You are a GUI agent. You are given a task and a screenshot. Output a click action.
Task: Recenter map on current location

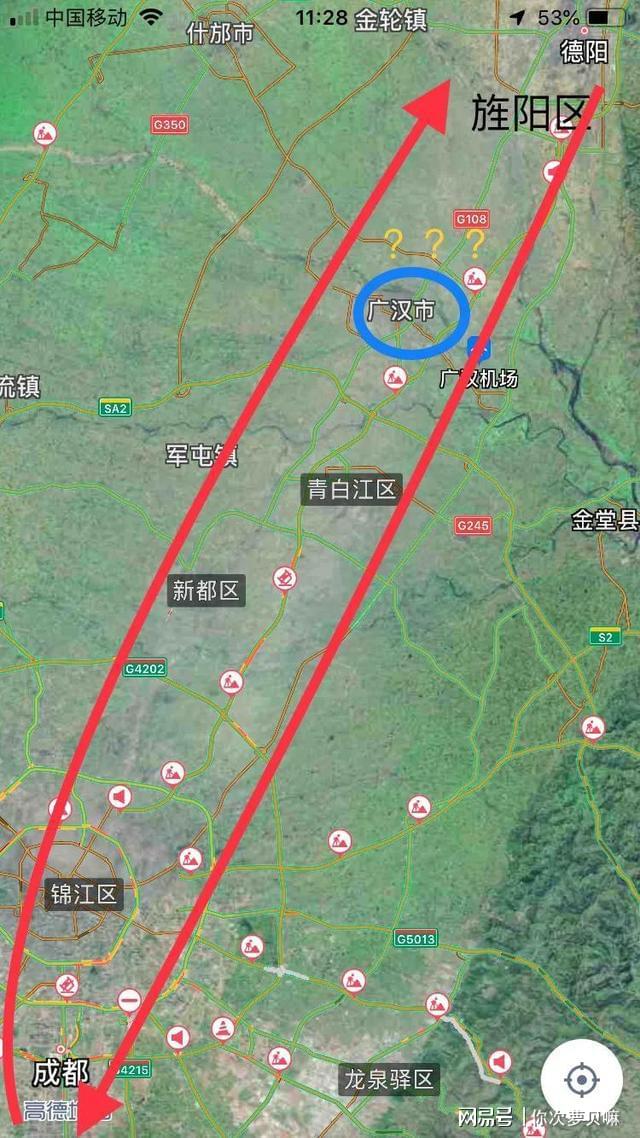(x=581, y=1080)
